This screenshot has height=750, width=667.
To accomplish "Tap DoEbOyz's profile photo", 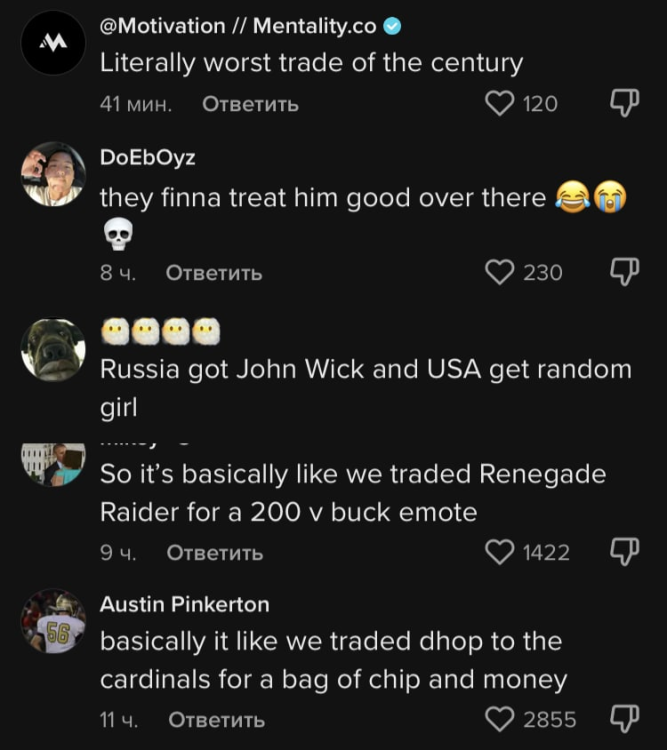I will click(53, 175).
